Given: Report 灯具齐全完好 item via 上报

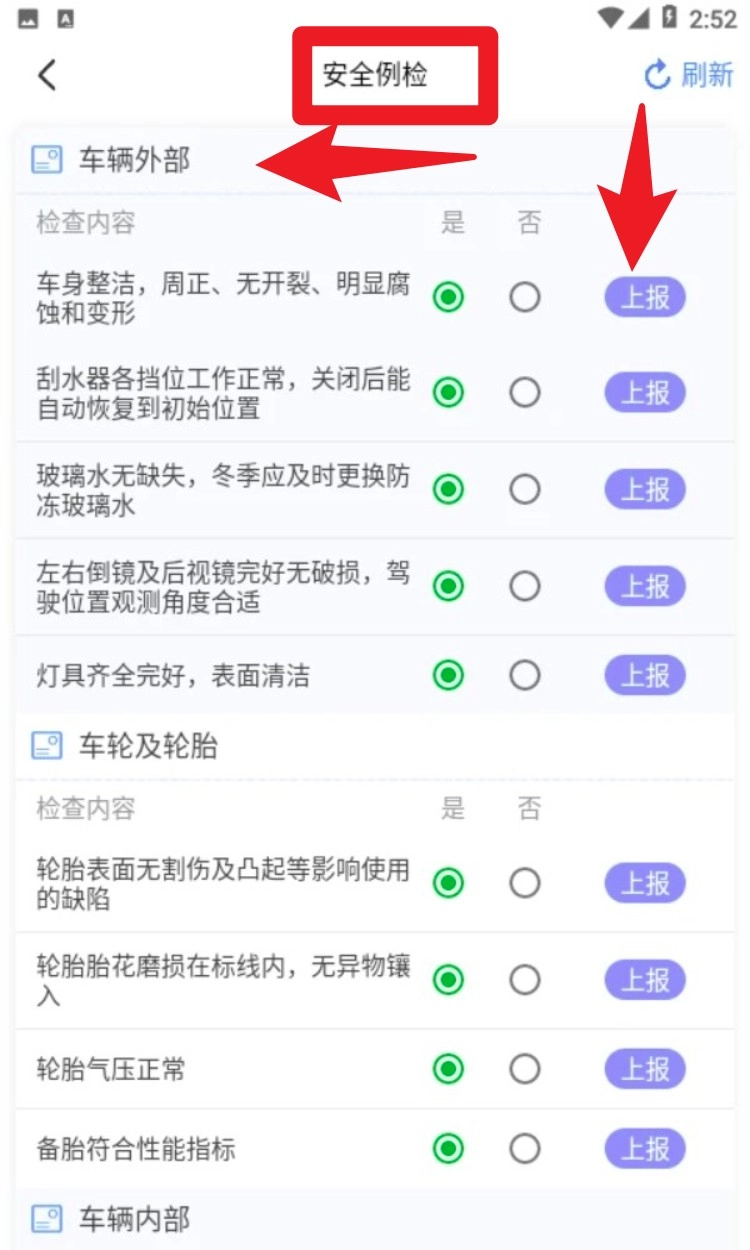Looking at the screenshot, I should tap(645, 676).
